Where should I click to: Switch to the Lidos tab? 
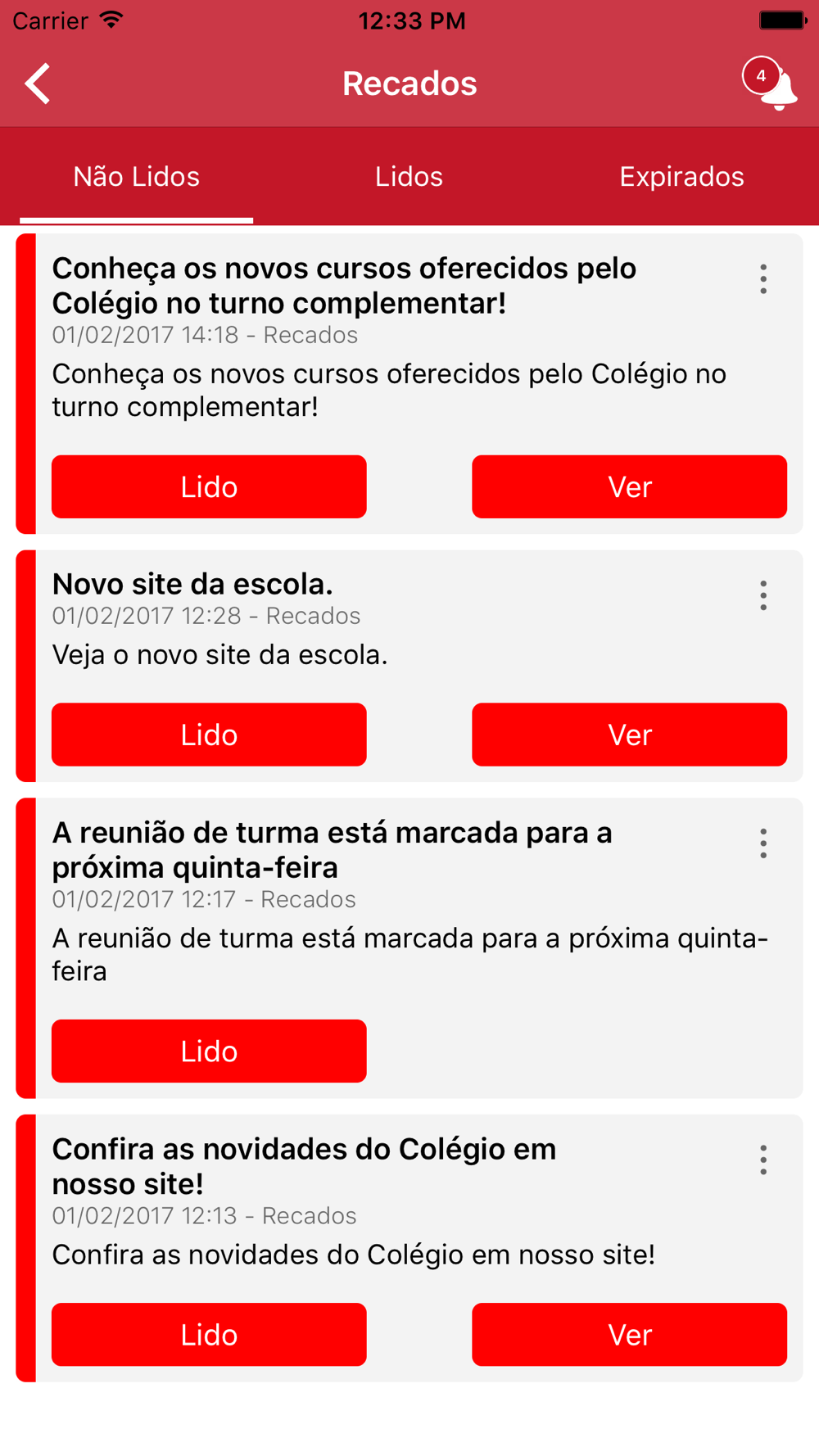(x=409, y=177)
